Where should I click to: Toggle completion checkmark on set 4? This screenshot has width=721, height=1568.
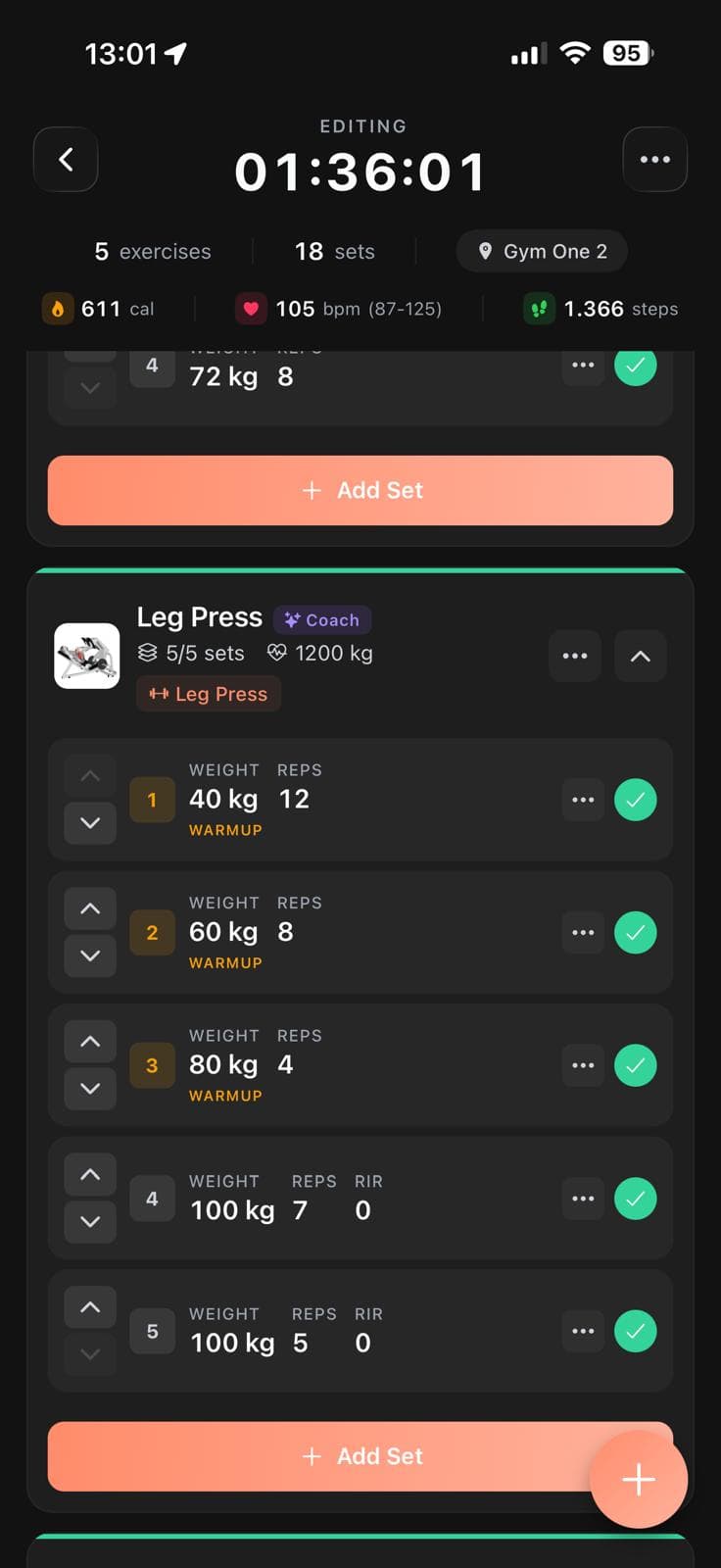[636, 1198]
